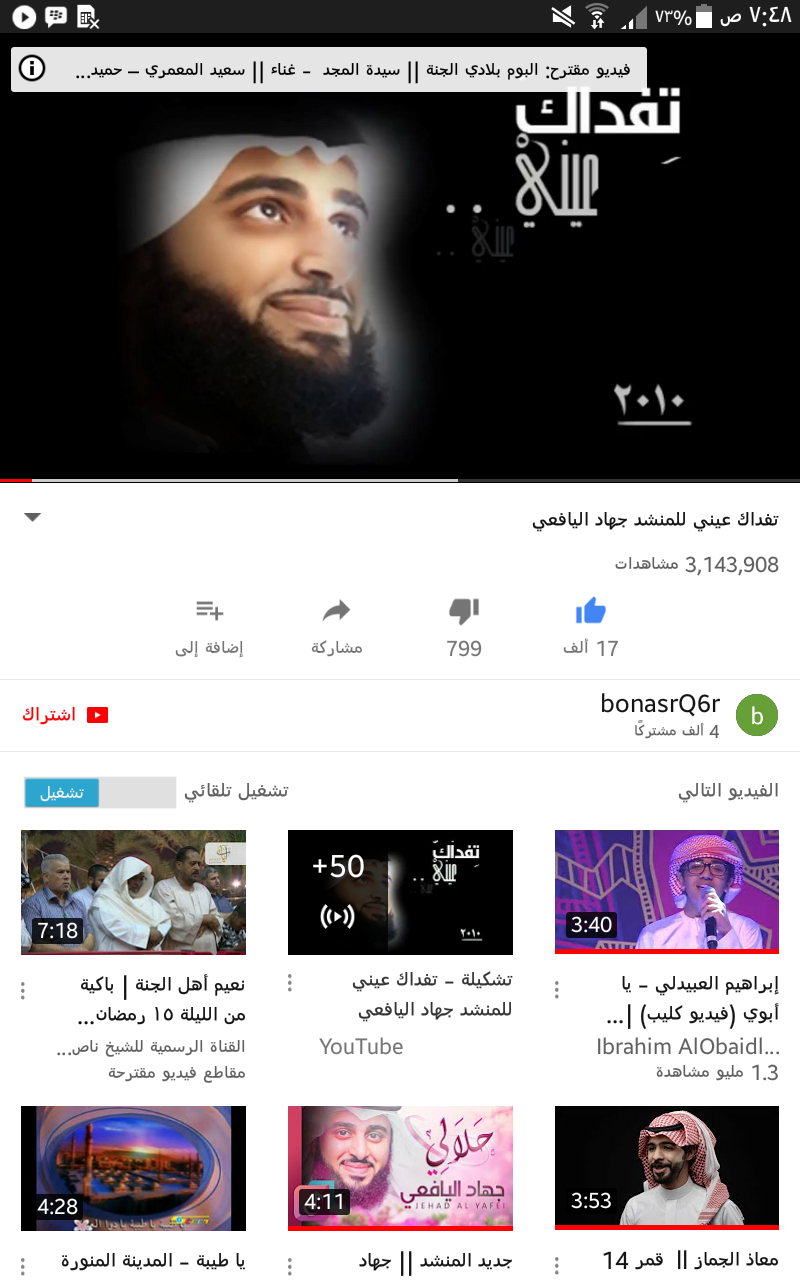This screenshot has height=1280, width=800.
Task: Play the 4:28 Madinah video
Action: [133, 1166]
